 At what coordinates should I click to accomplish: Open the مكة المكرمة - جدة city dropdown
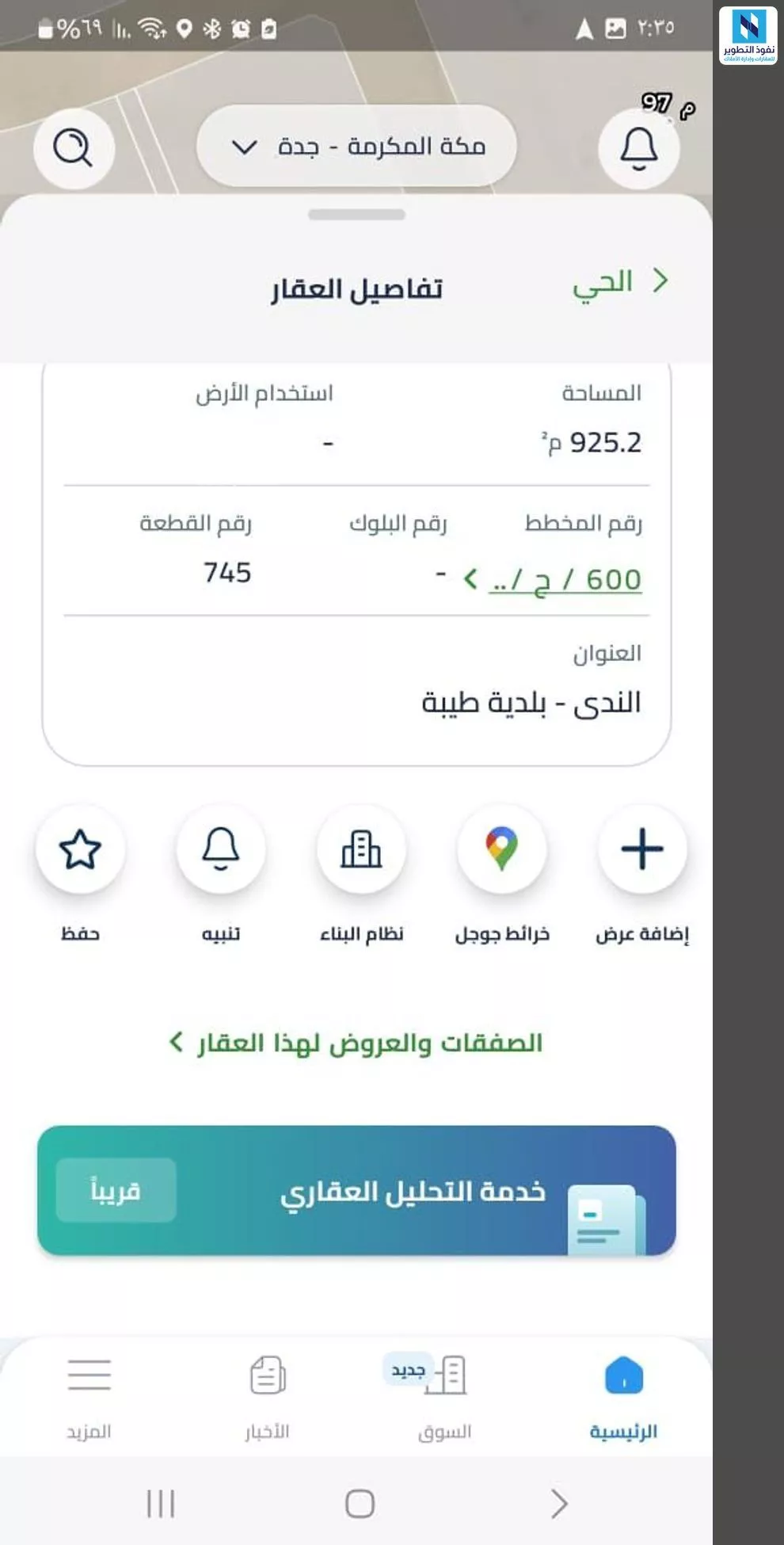pos(356,145)
